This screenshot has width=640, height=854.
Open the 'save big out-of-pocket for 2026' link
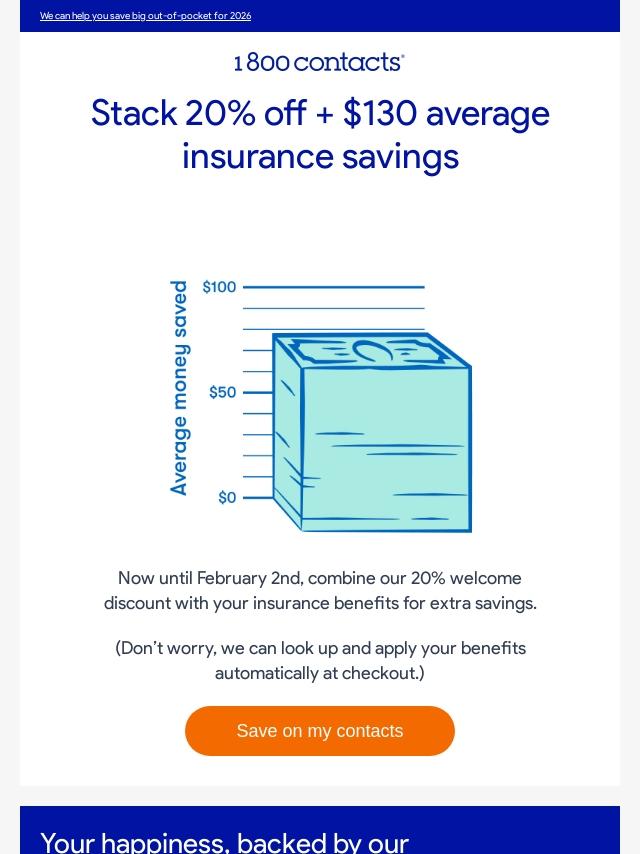[x=145, y=16]
